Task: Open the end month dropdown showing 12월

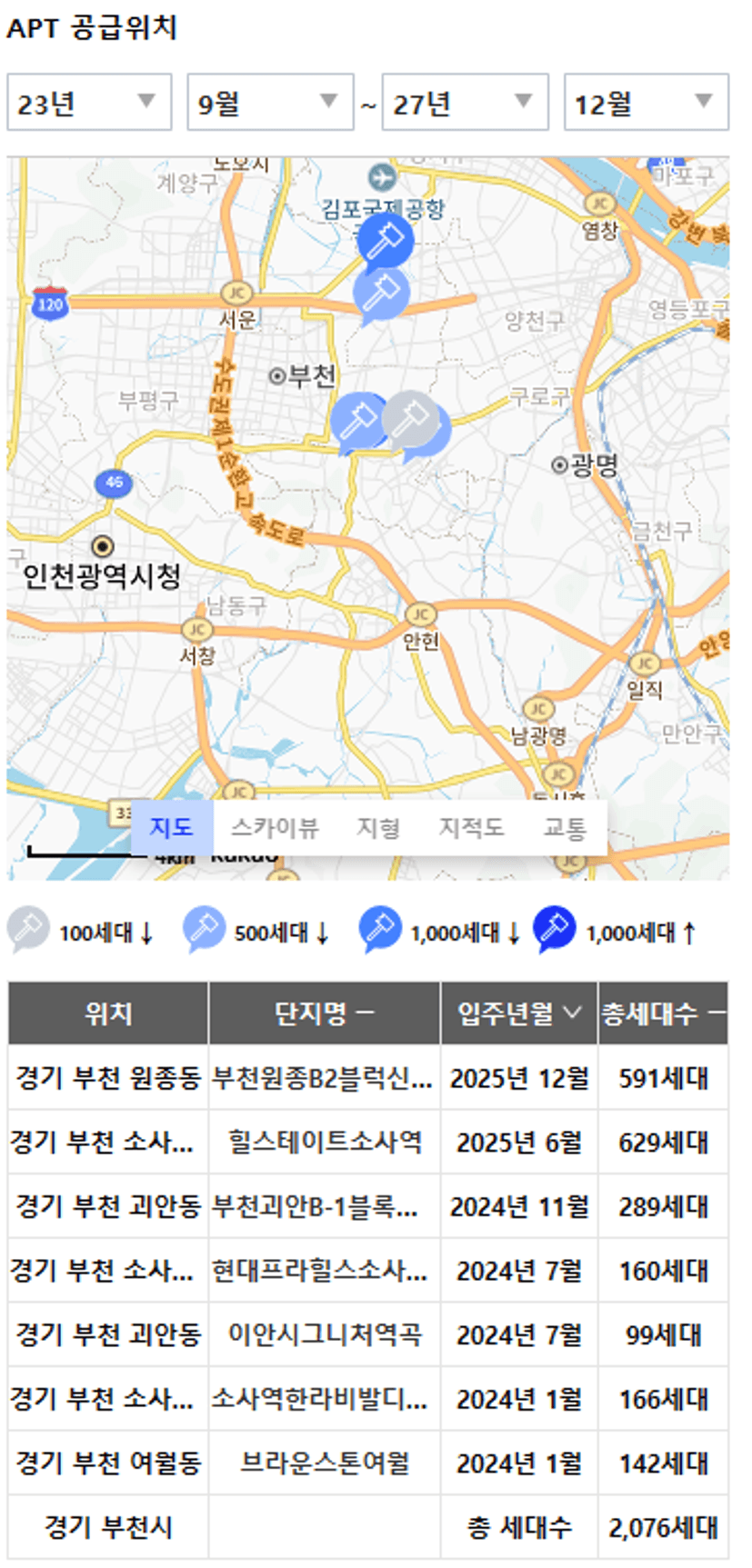Action: (x=647, y=103)
